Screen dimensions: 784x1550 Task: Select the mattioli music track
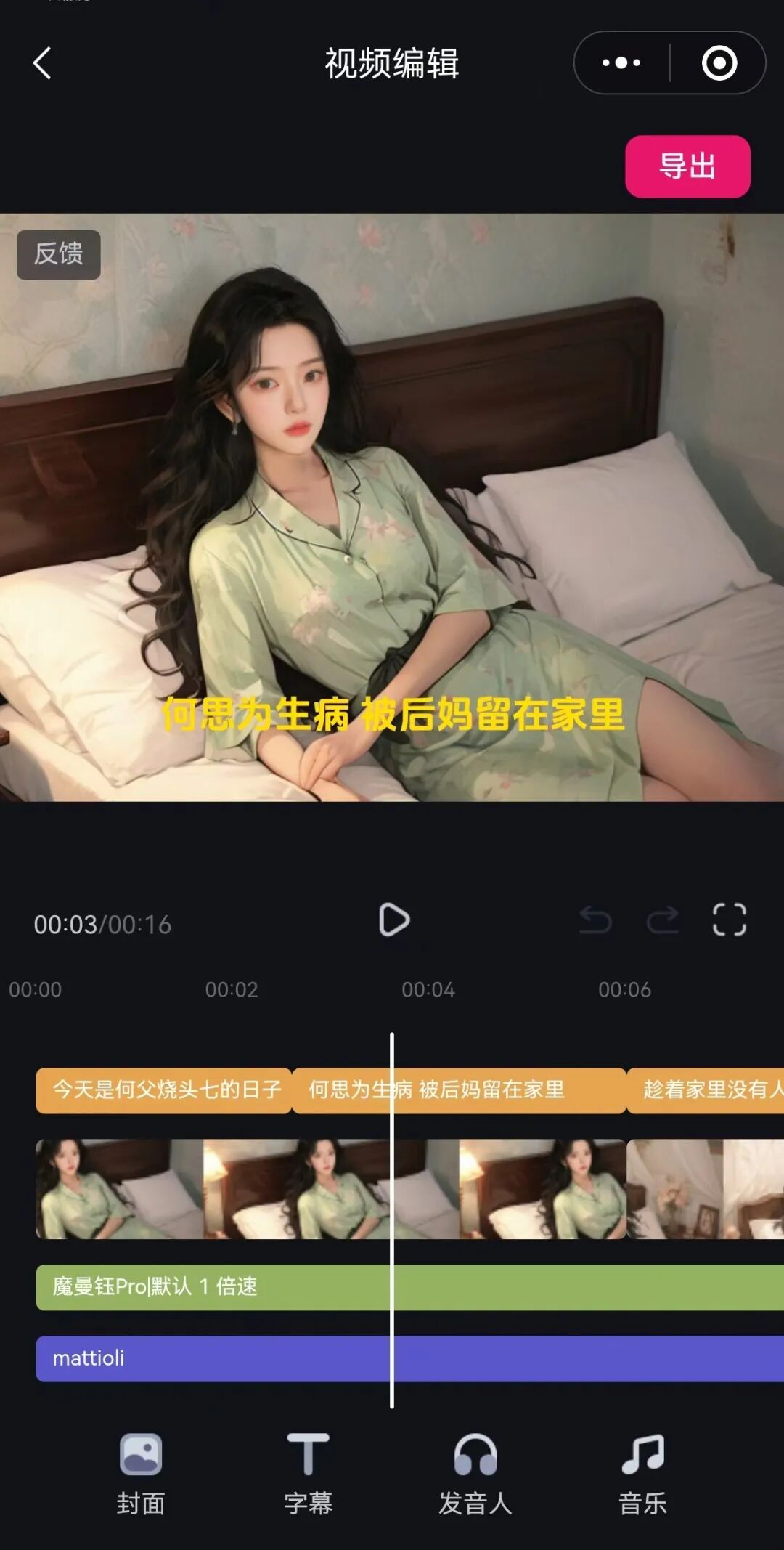[x=218, y=1358]
